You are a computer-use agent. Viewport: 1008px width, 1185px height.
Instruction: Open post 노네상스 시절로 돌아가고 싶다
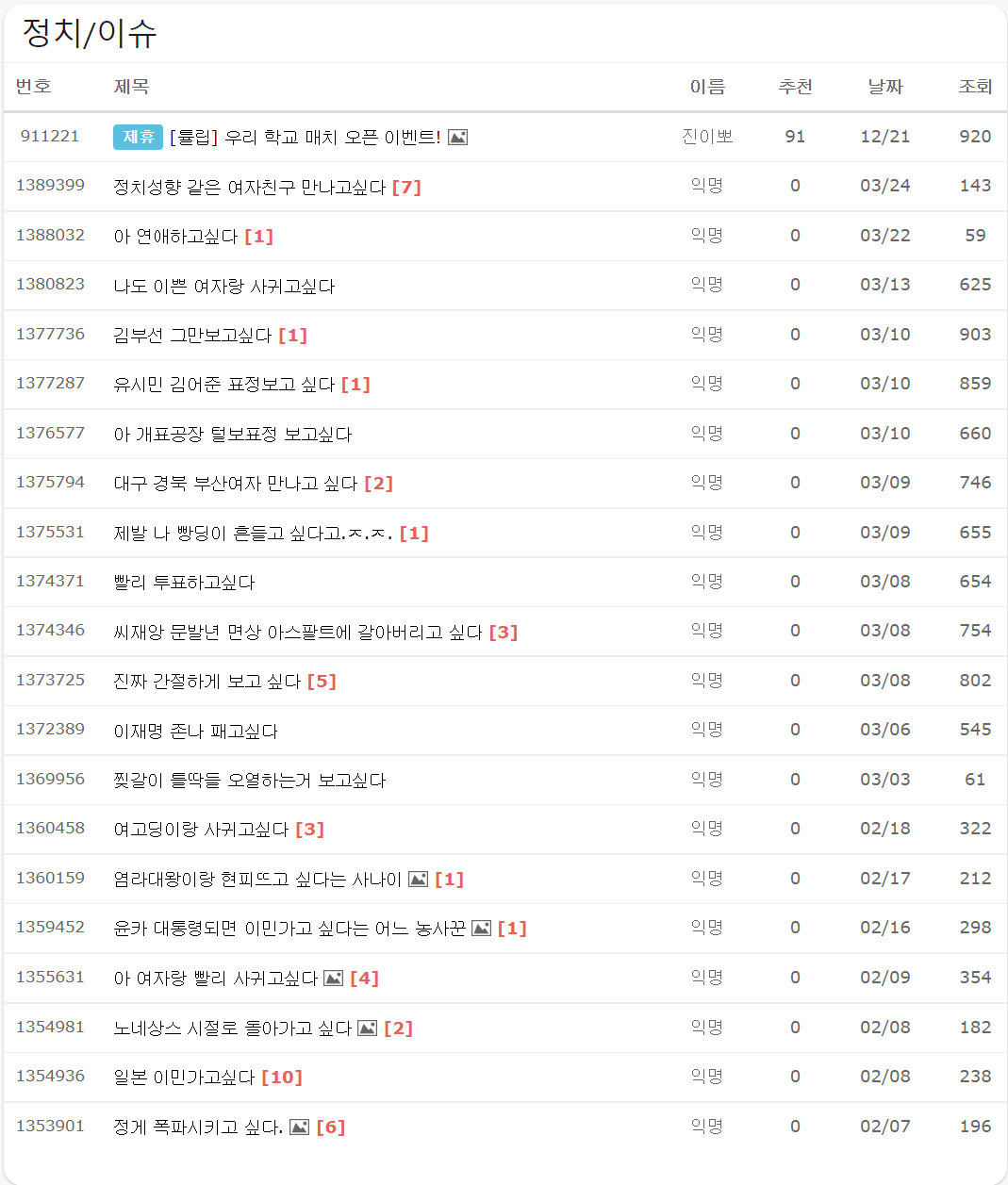[232, 1029]
